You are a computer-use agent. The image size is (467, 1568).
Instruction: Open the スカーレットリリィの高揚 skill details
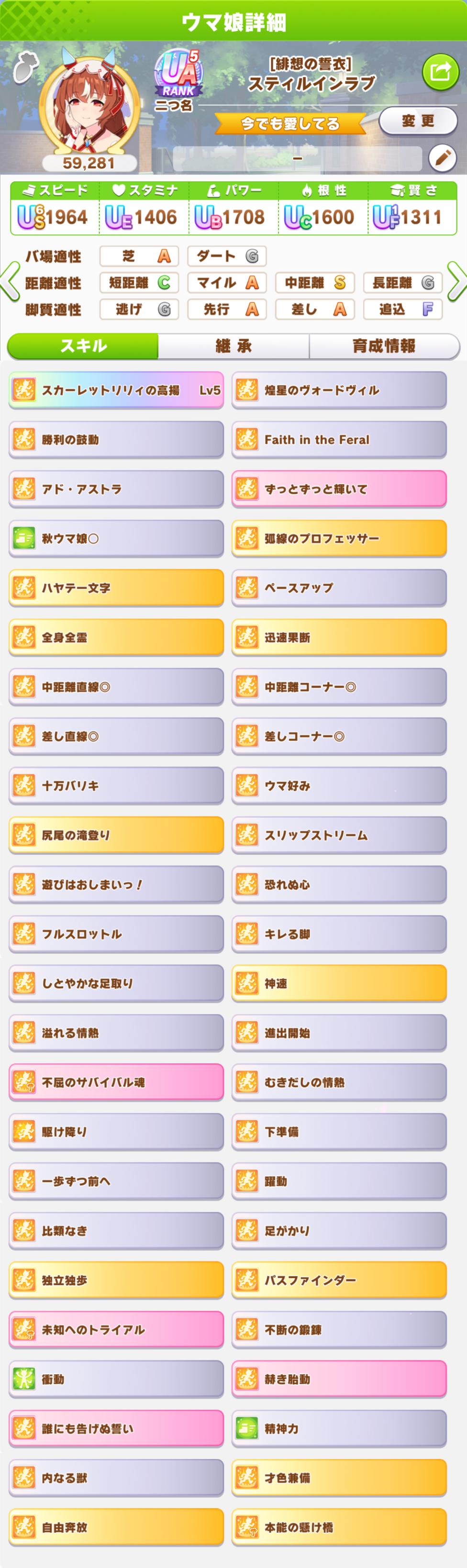click(116, 390)
